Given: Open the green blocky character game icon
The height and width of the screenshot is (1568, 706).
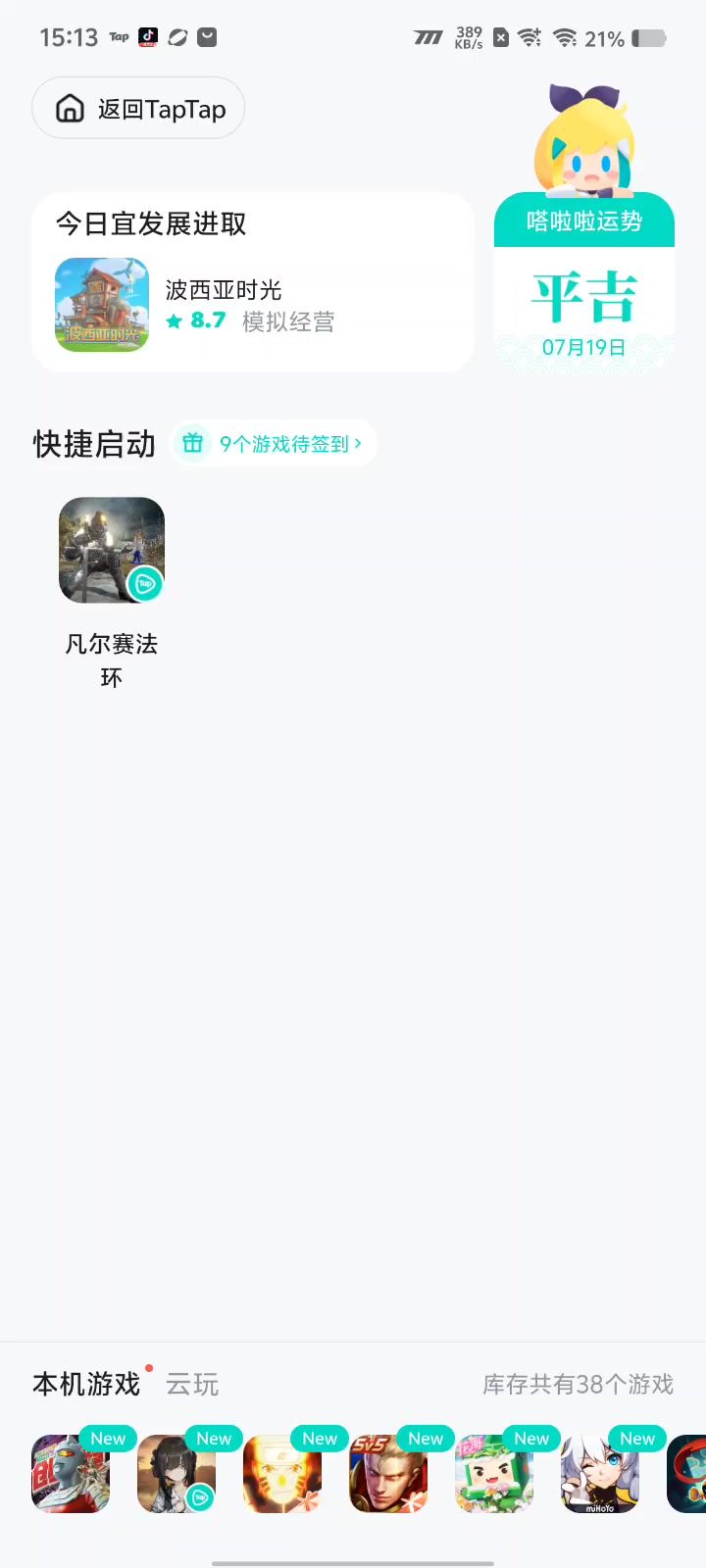Looking at the screenshot, I should point(494,1474).
